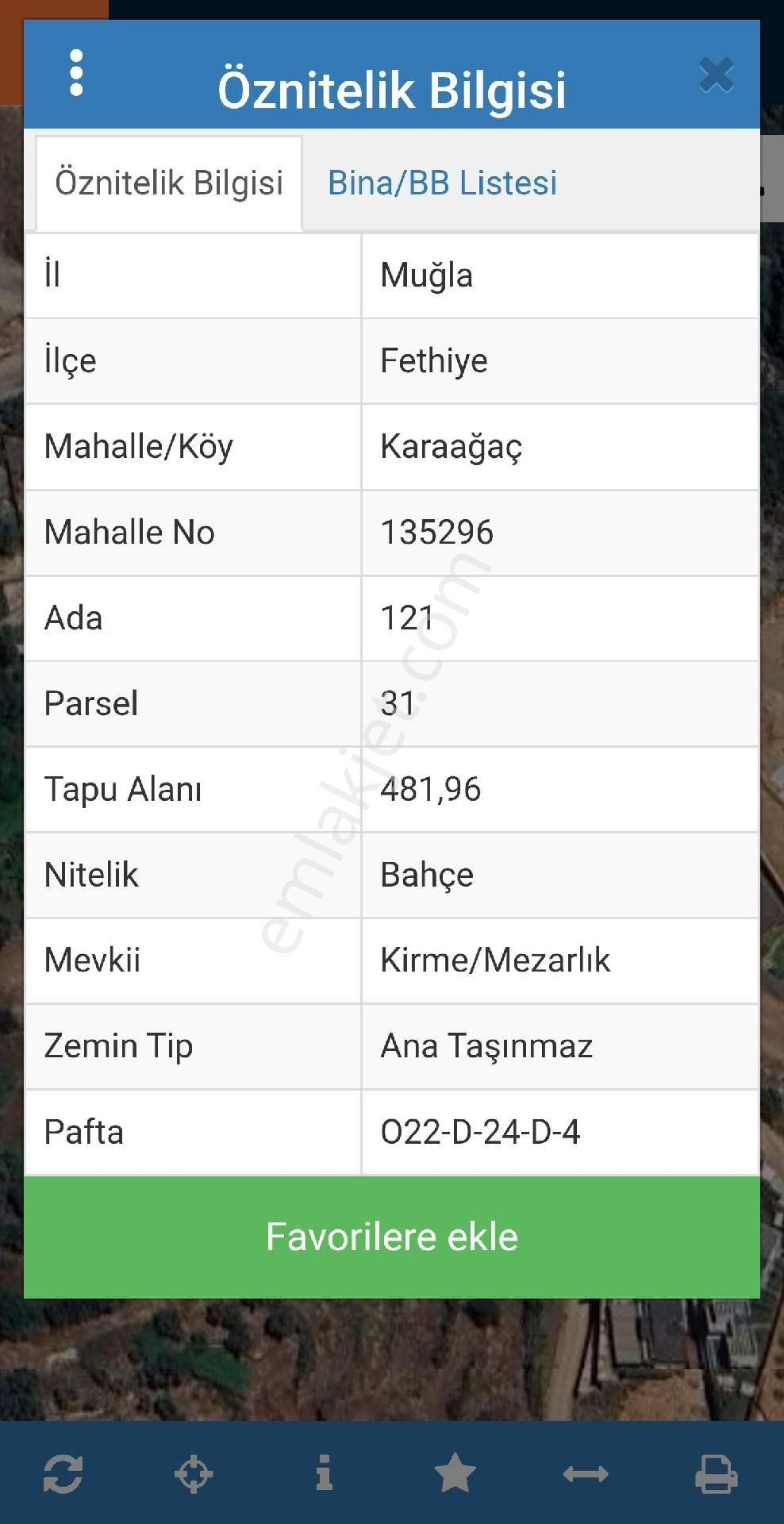Close the Öznitelik Bilgisi panel

717,73
